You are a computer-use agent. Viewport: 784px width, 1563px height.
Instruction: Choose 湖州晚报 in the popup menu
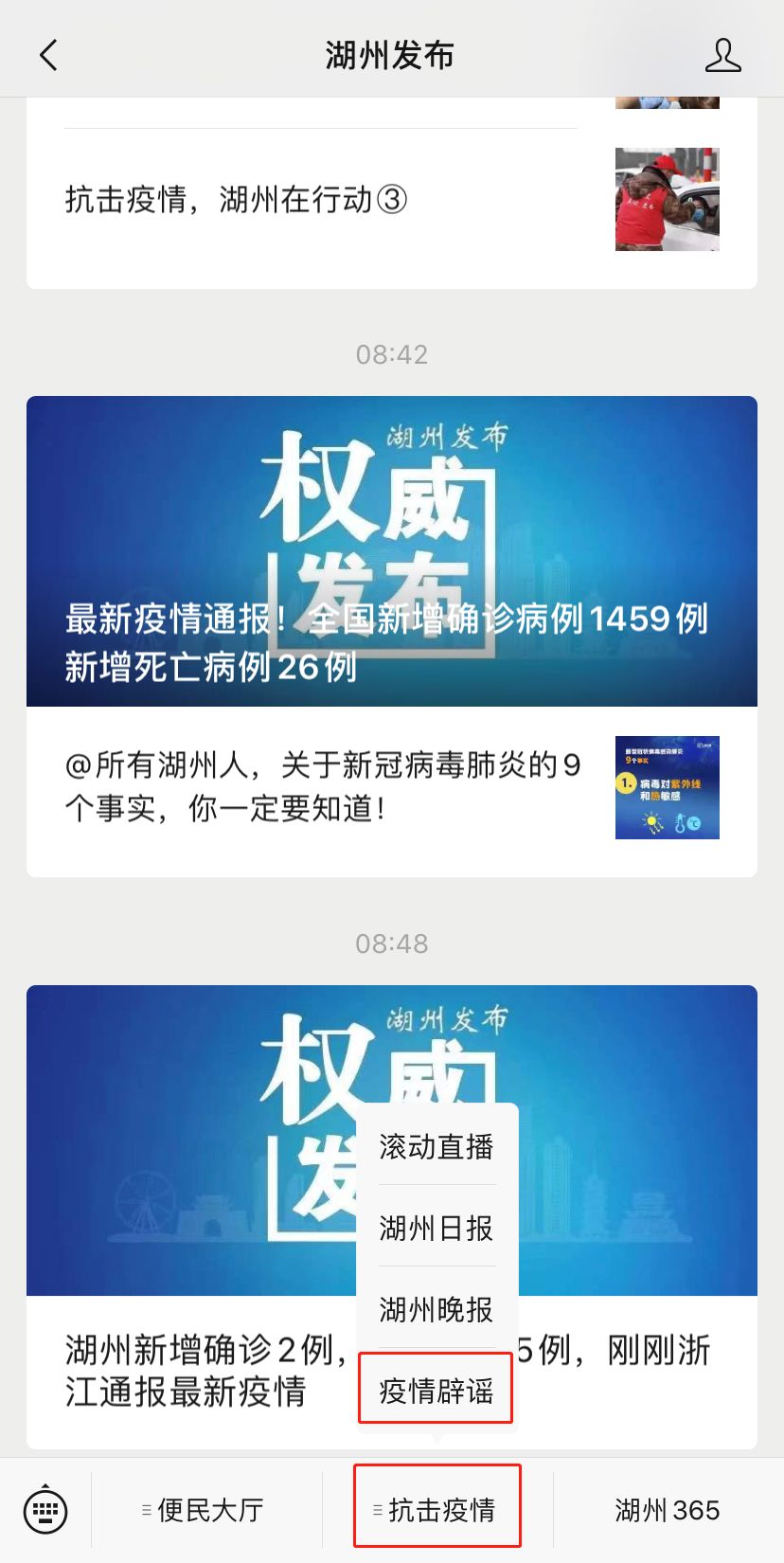[x=437, y=1310]
